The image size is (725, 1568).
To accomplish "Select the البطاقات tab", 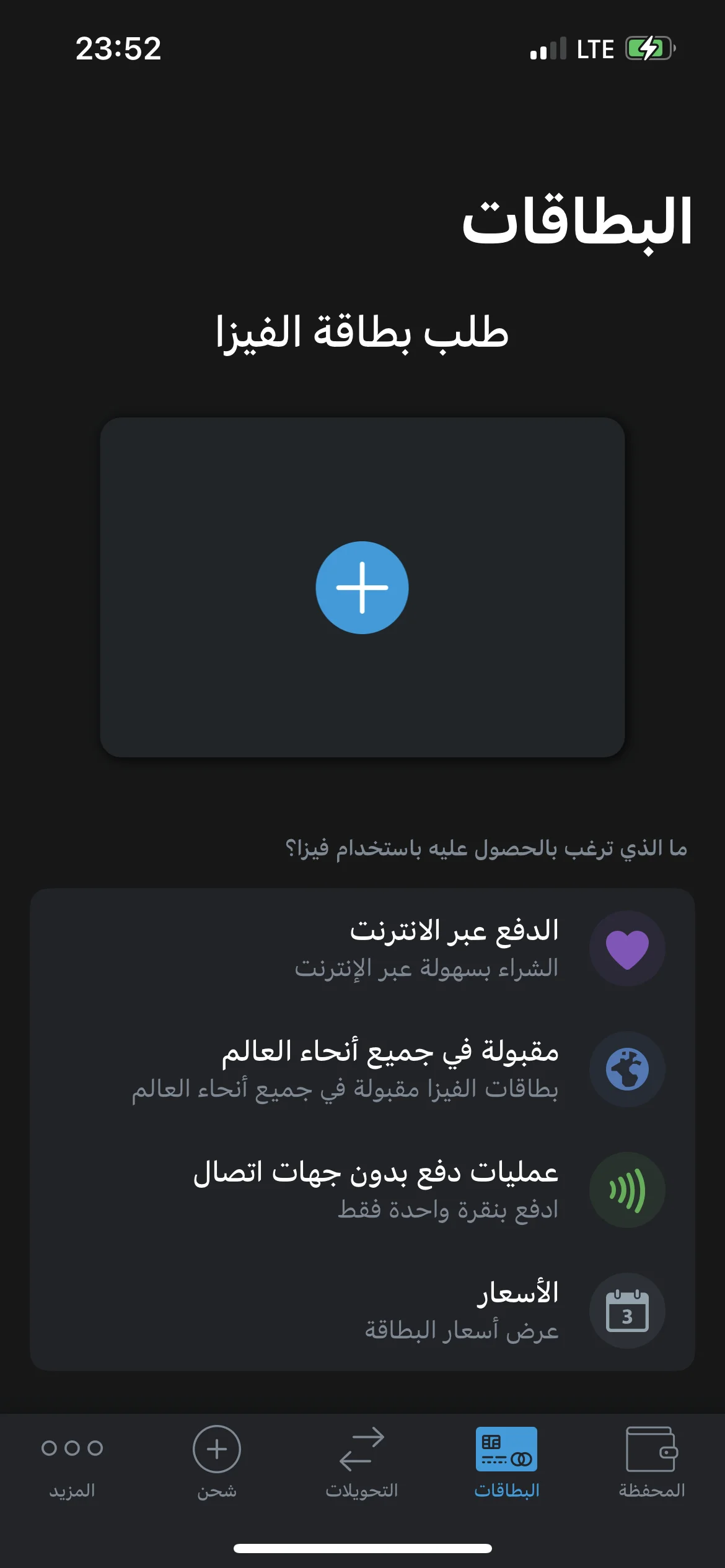I will tap(507, 1461).
